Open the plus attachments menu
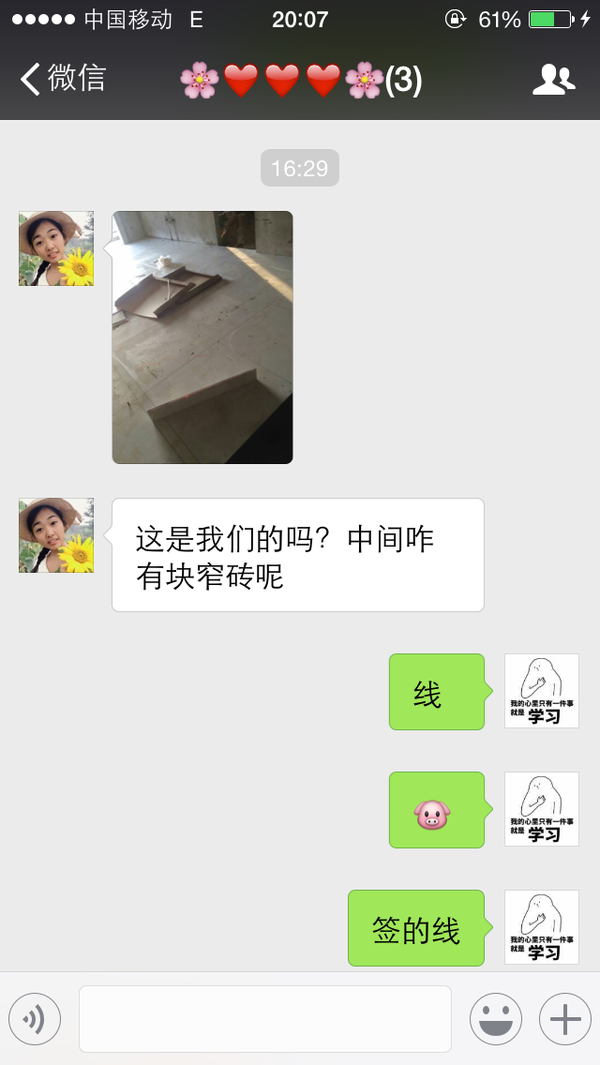This screenshot has height=1065, width=600. coord(565,1019)
